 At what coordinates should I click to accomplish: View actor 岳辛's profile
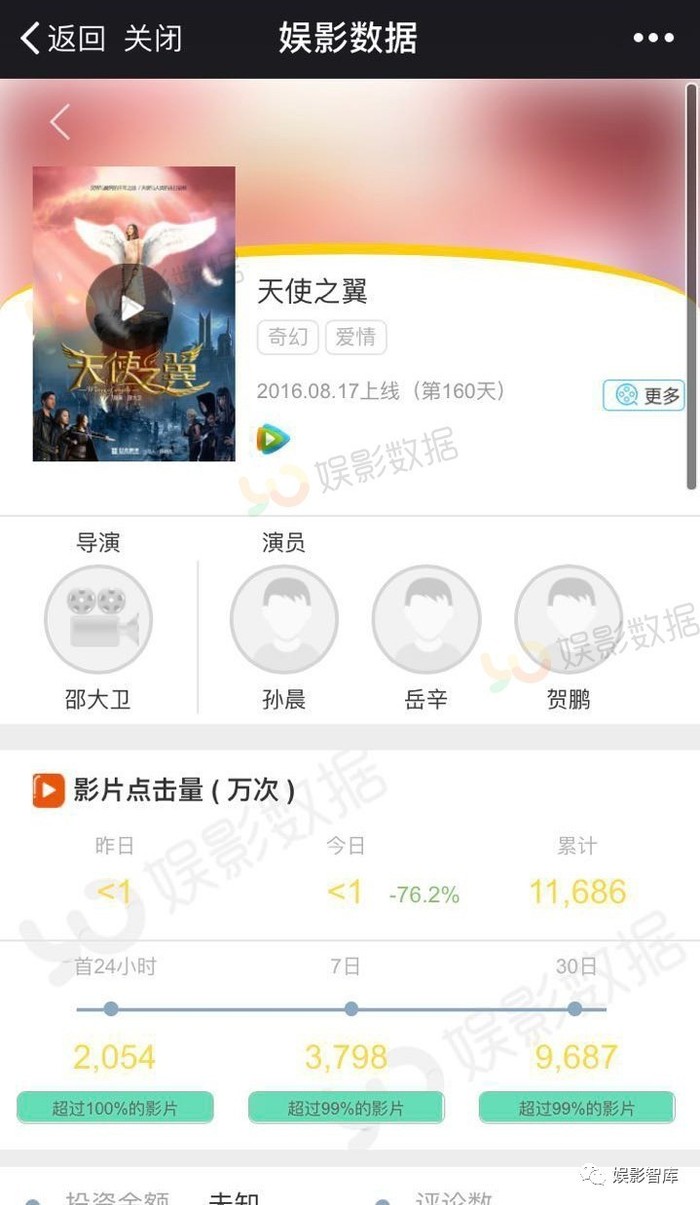coord(426,620)
